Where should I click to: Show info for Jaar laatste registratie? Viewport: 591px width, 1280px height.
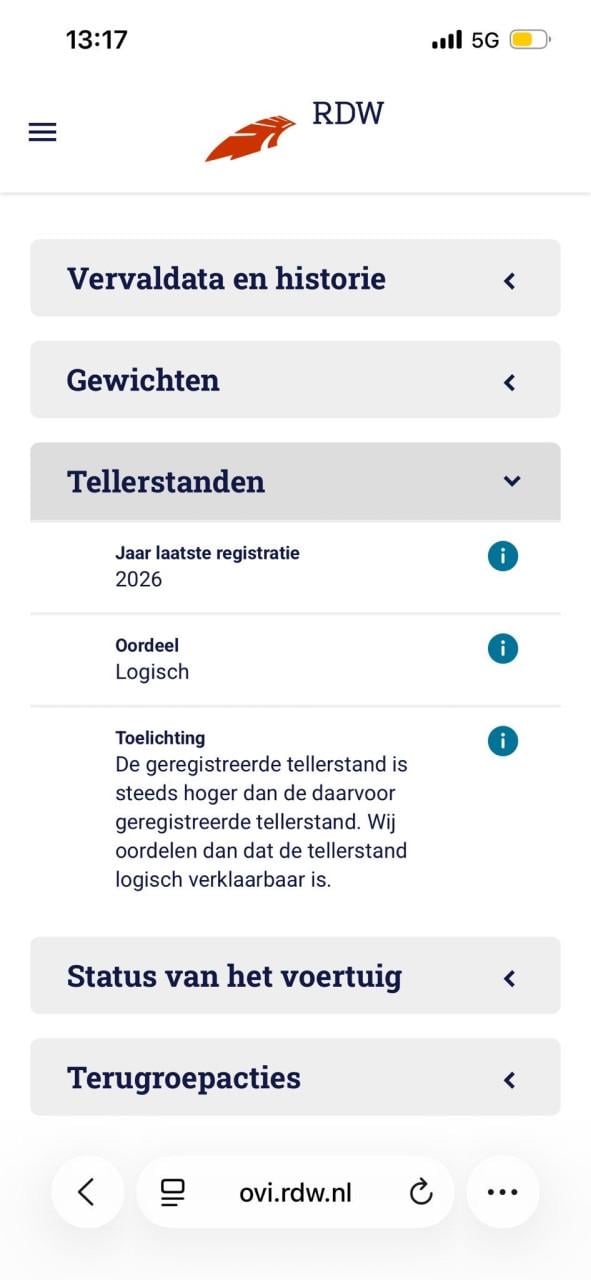[503, 556]
